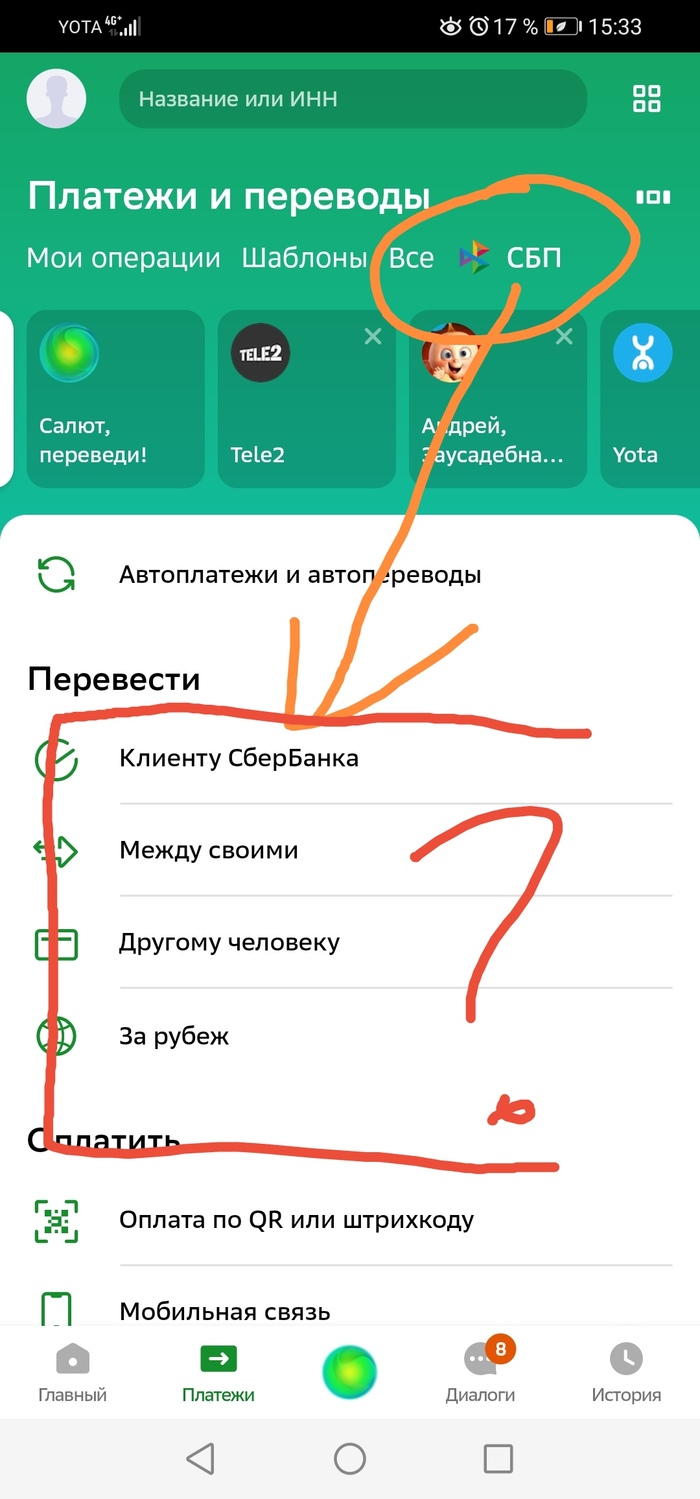Open За рубеж transfer option
Image resolution: width=700 pixels, height=1499 pixels.
[x=174, y=1035]
